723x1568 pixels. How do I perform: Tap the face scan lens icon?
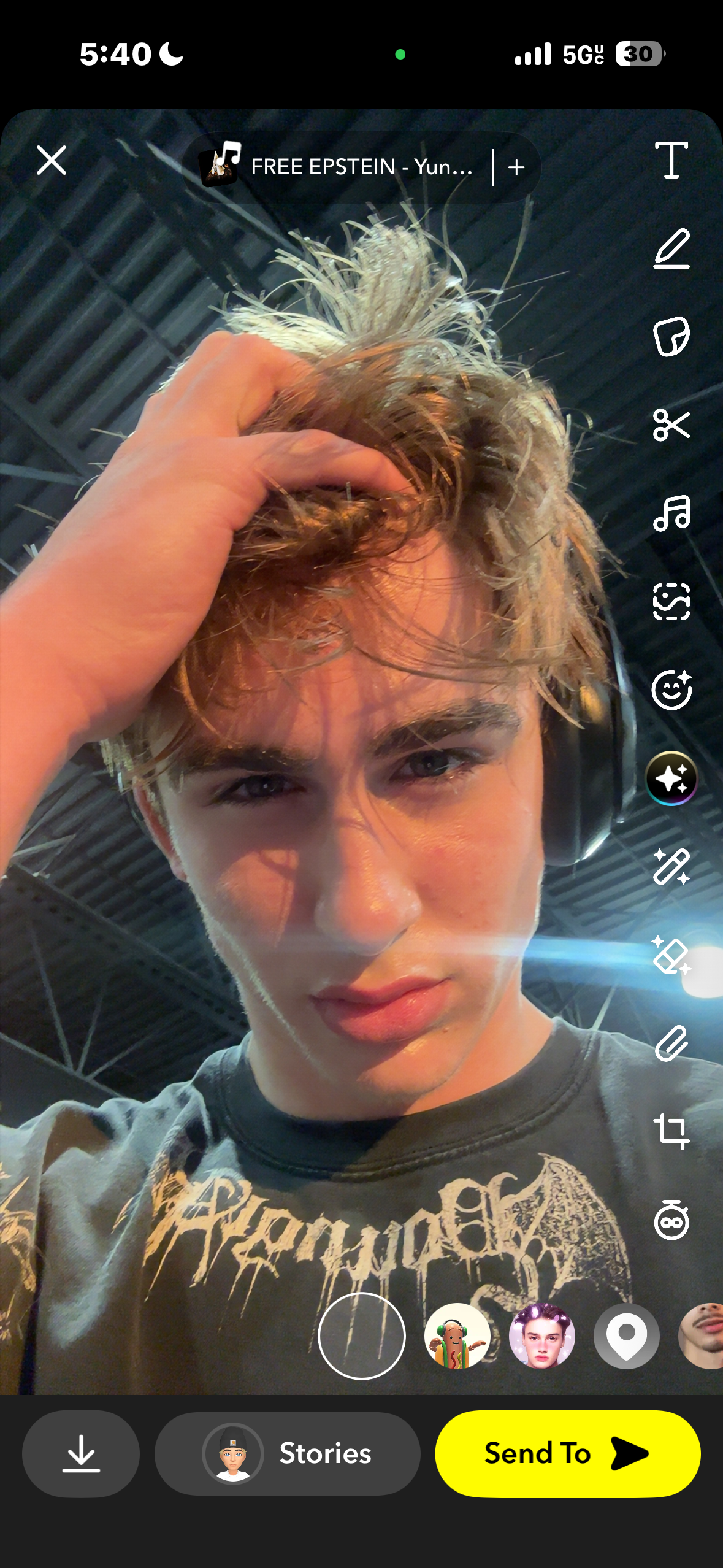(x=671, y=602)
